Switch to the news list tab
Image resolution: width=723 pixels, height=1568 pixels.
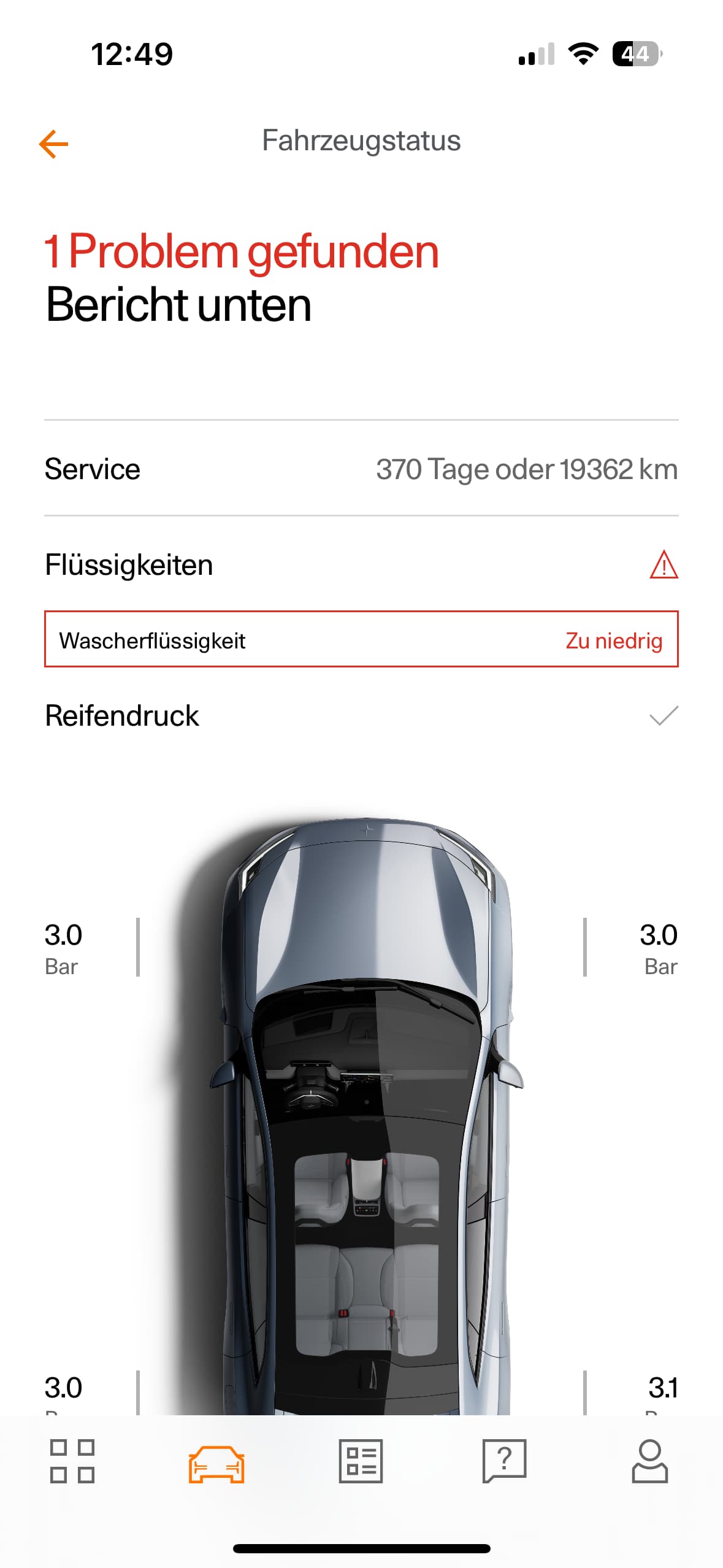point(361,1461)
